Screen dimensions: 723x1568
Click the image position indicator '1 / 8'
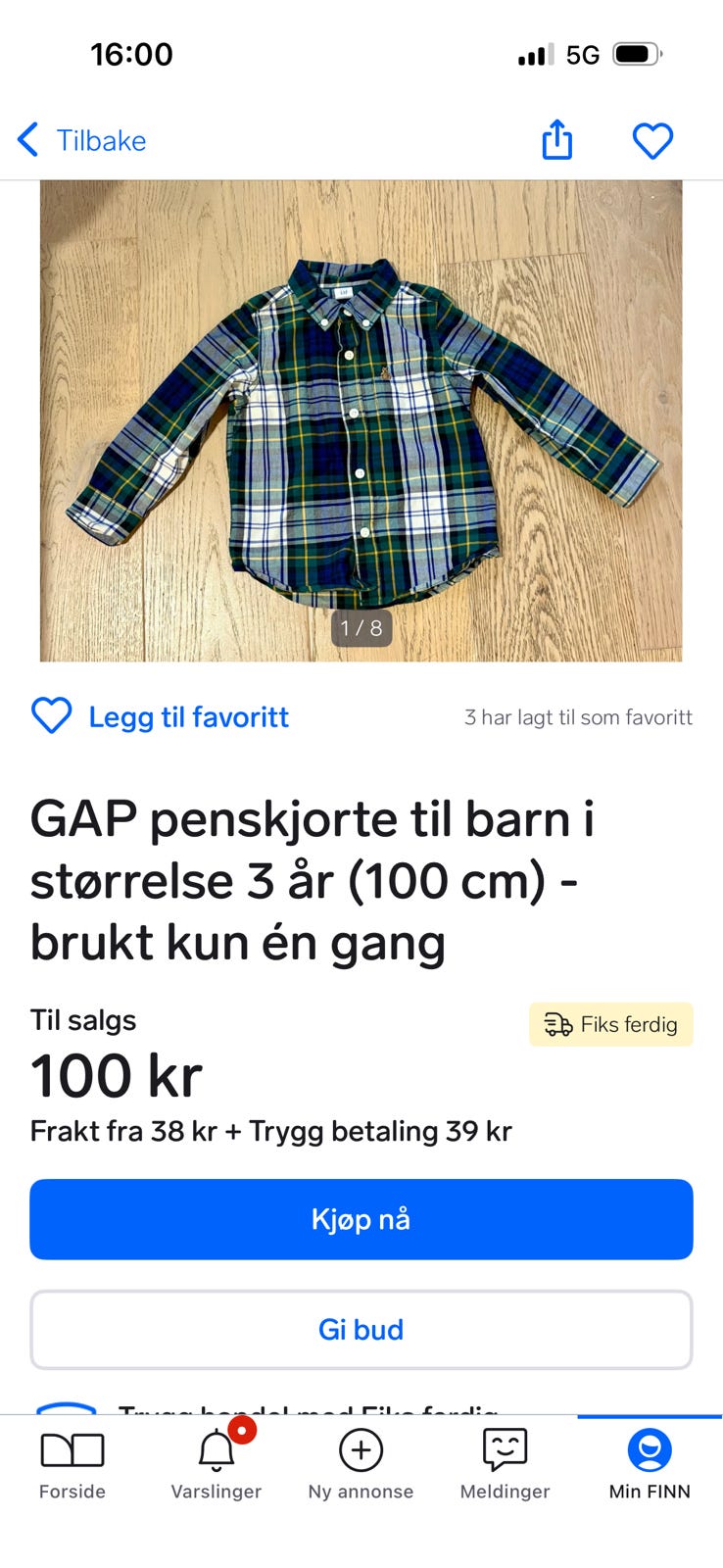(x=361, y=628)
